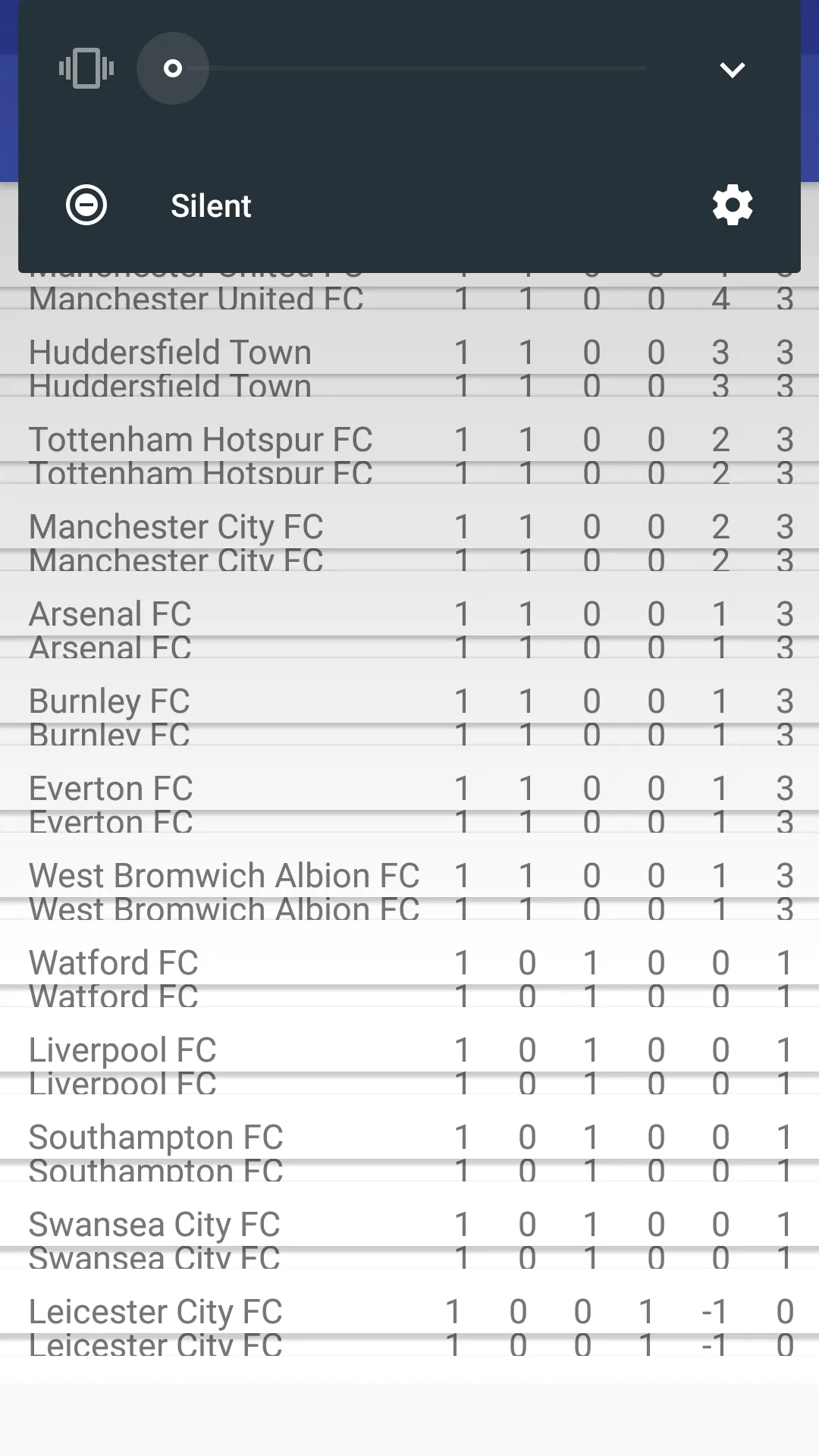Toggle the Silent do-not-disturb mode
This screenshot has height=1456, width=819.
[86, 206]
